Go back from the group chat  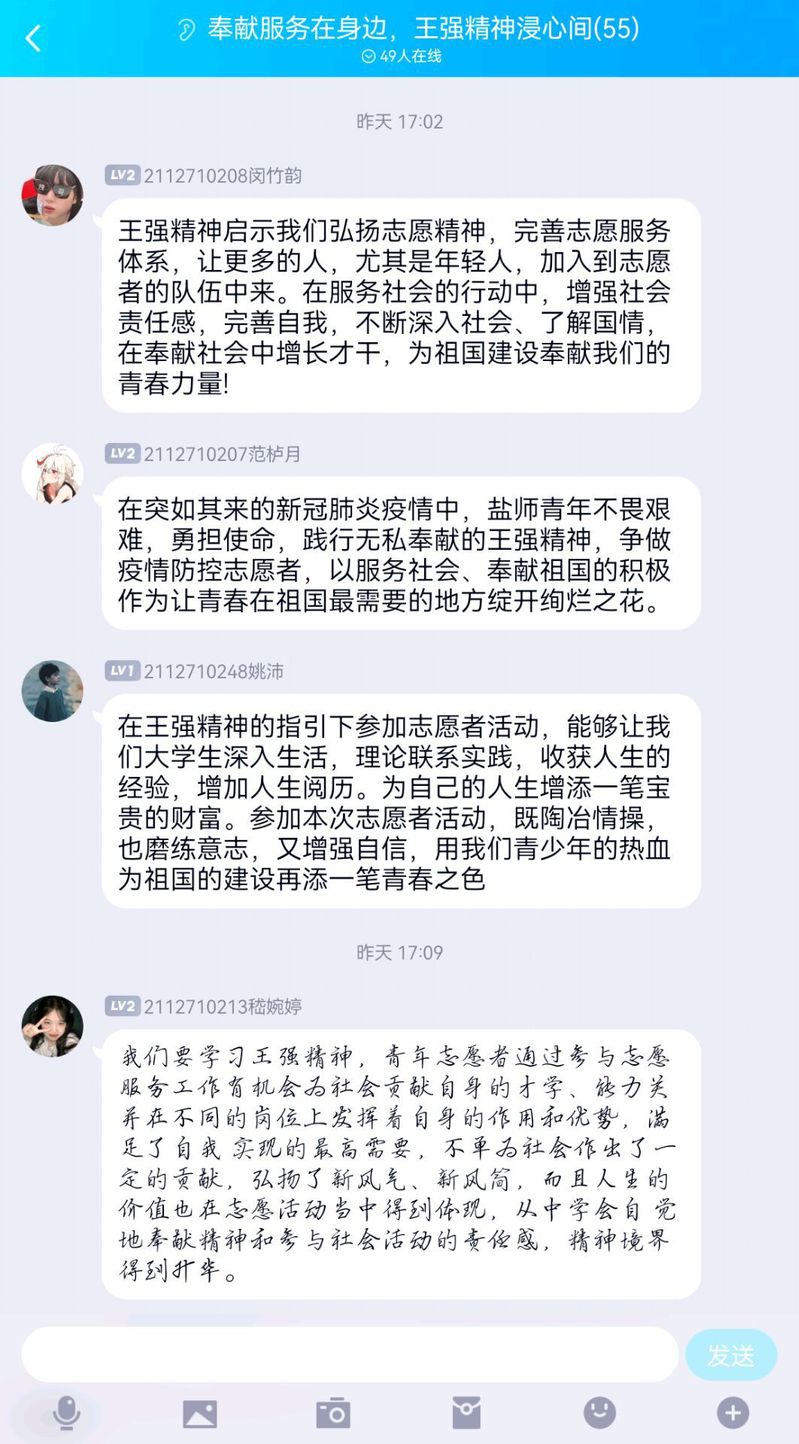pos(33,39)
